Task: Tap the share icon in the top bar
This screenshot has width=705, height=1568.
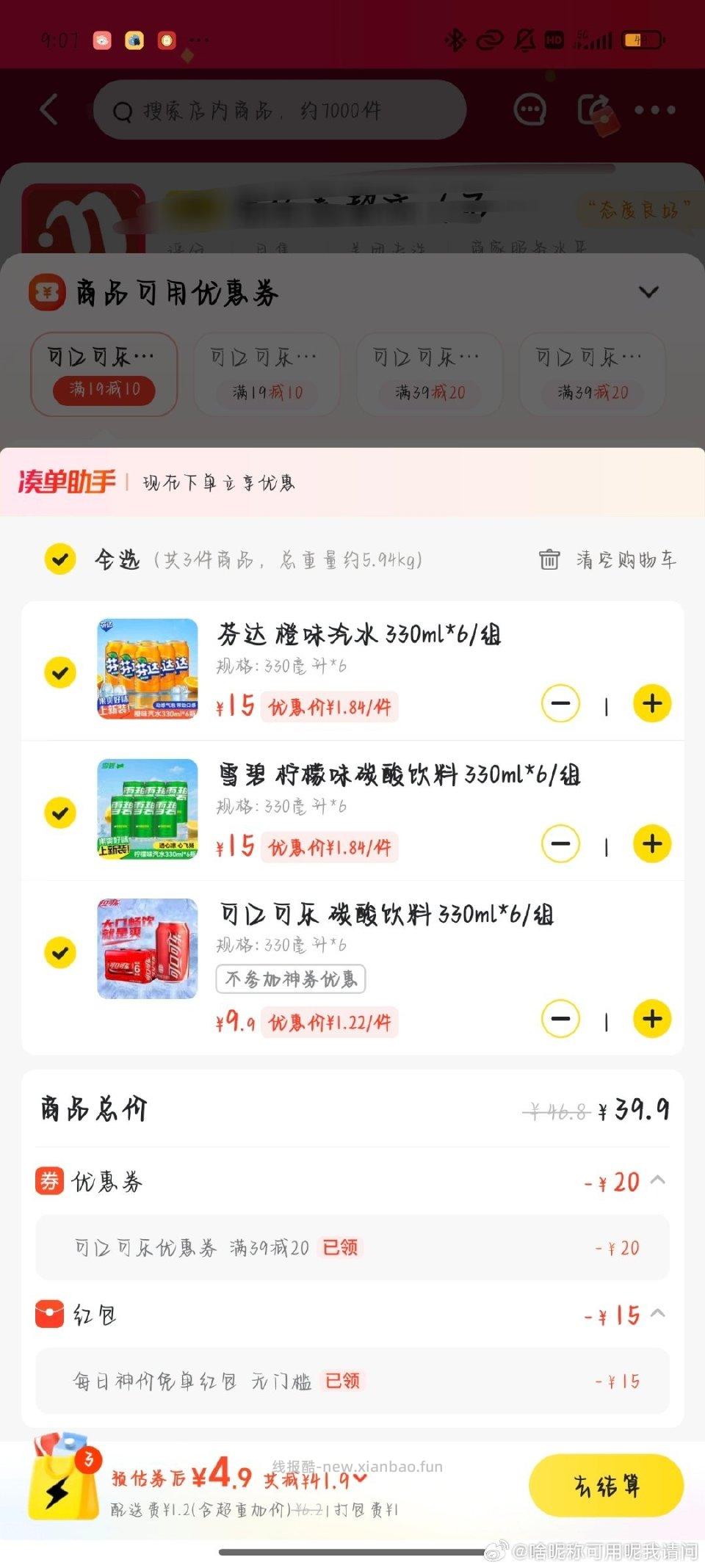Action: coord(591,109)
